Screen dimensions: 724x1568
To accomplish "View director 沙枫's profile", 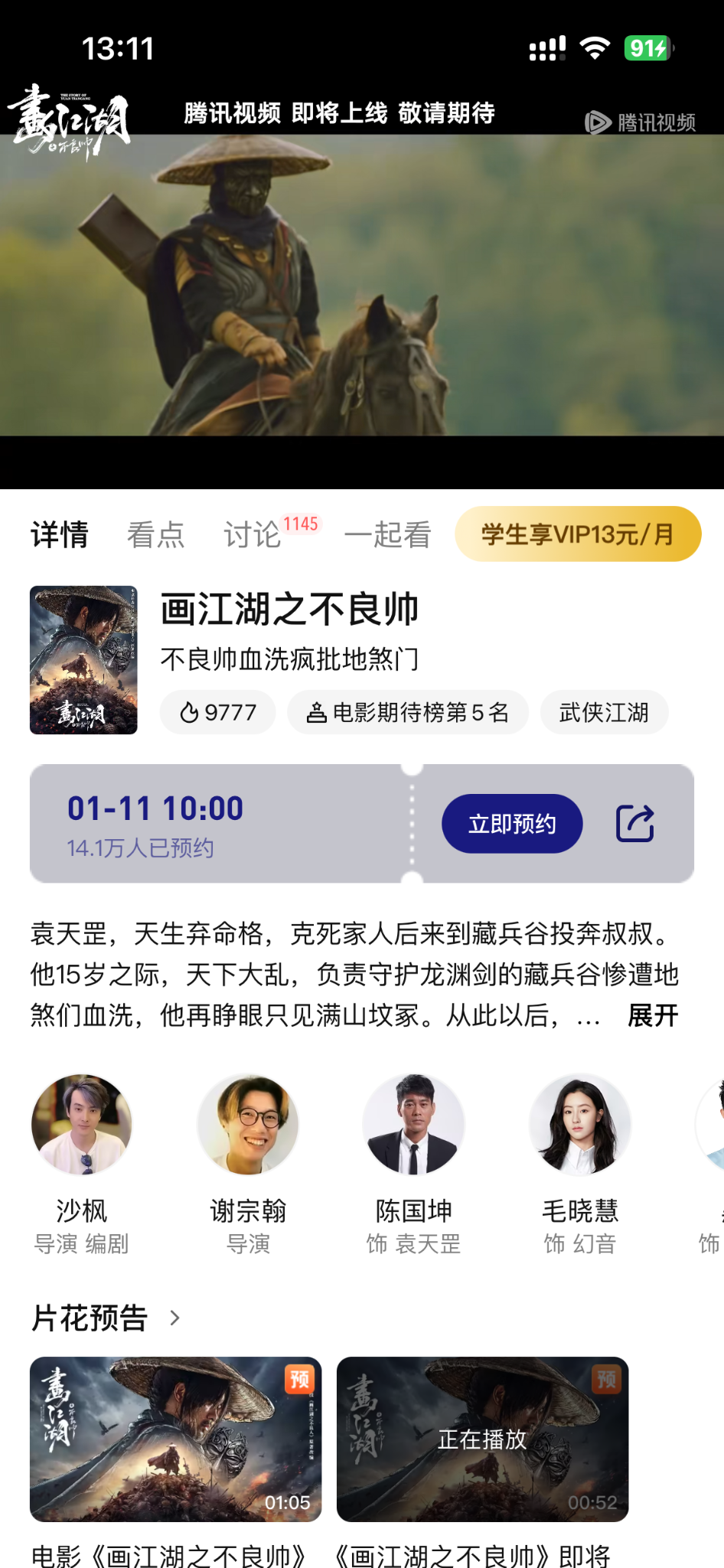I will click(x=82, y=1124).
